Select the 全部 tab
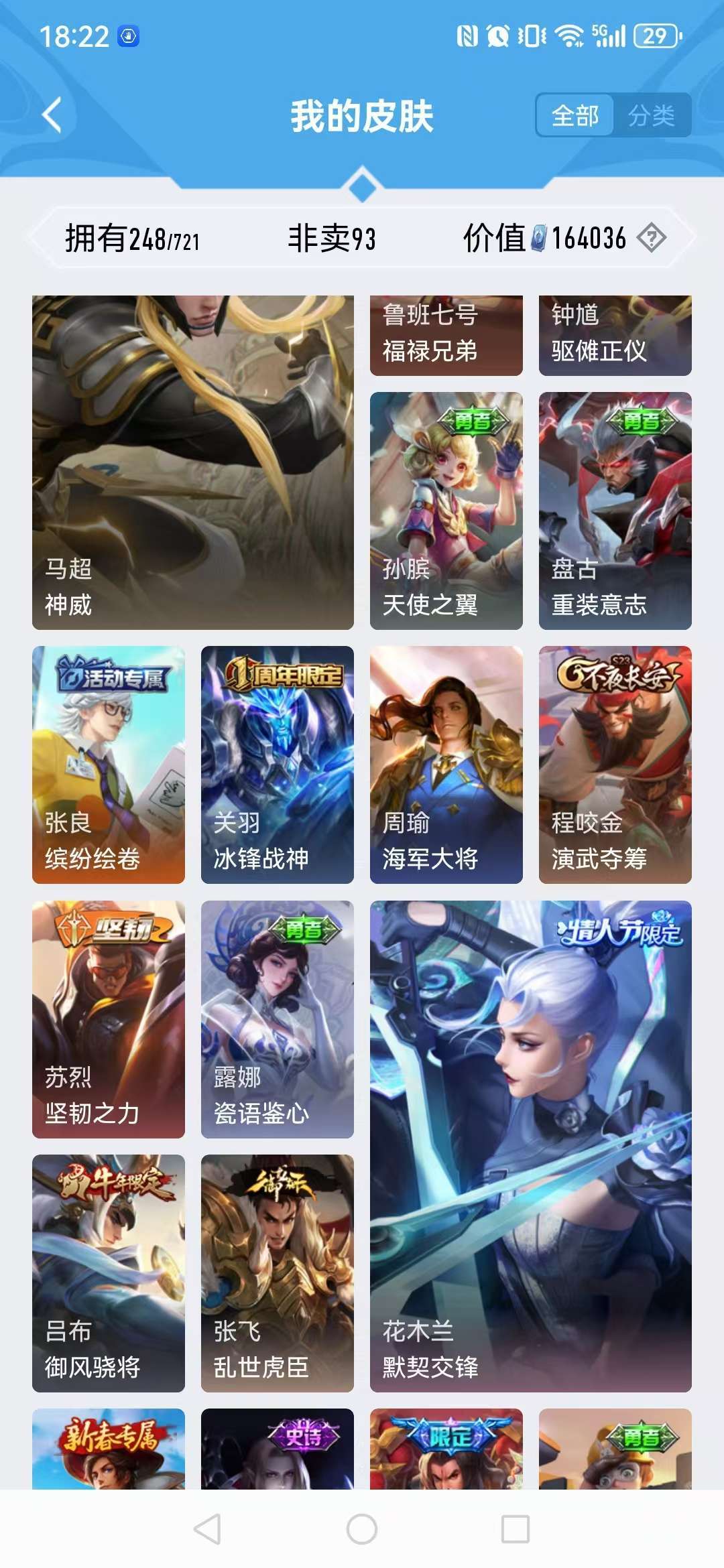The height and width of the screenshot is (1568, 724). click(x=575, y=115)
